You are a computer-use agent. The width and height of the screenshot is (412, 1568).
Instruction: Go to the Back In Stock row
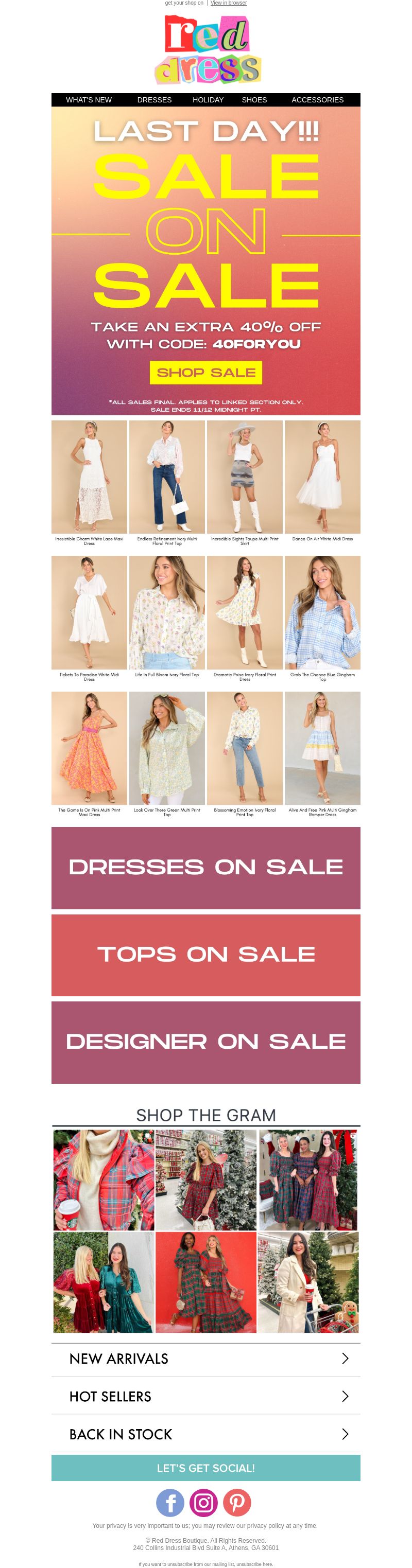(205, 1434)
